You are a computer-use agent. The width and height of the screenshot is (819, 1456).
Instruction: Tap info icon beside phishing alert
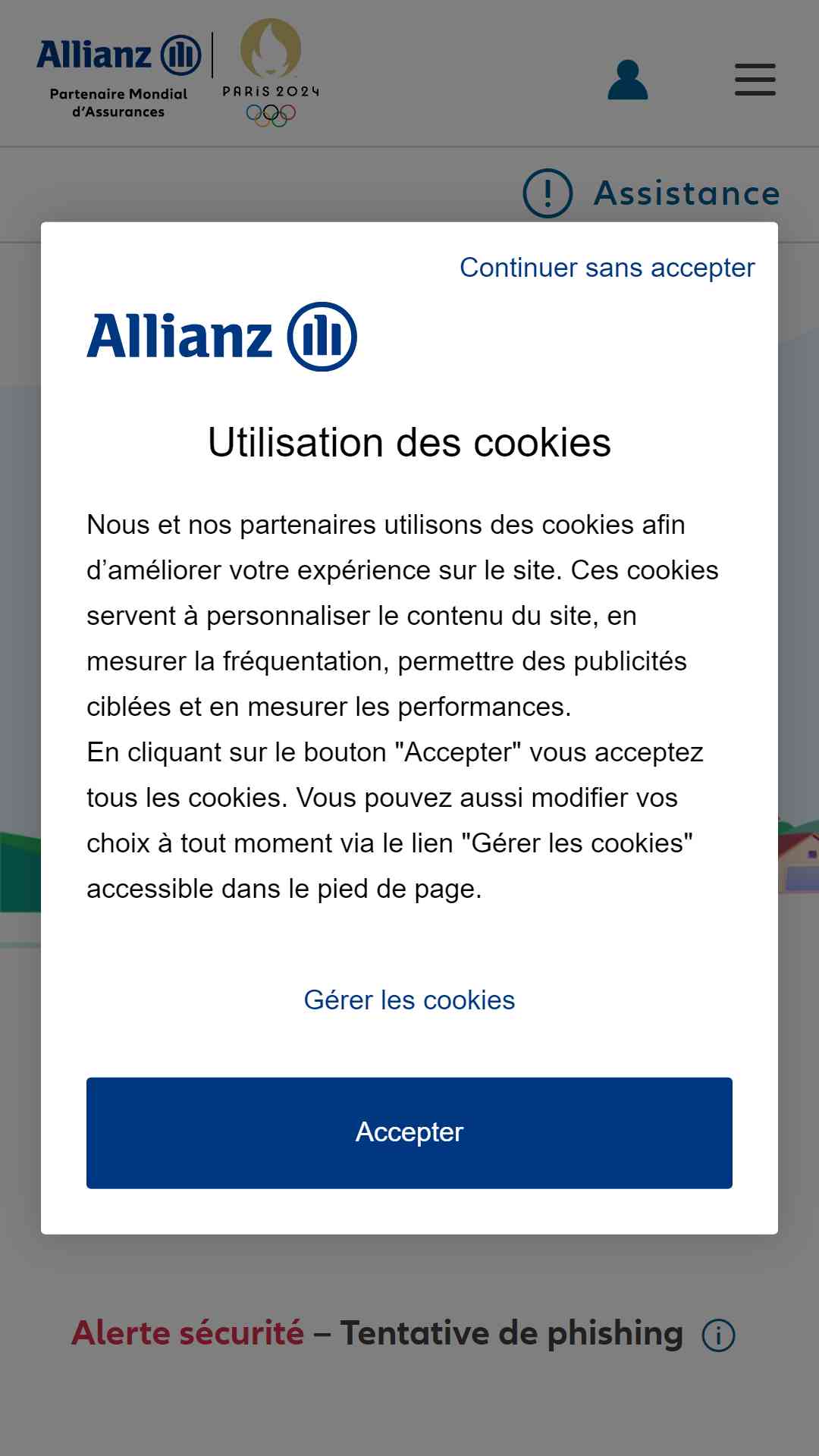(718, 1335)
